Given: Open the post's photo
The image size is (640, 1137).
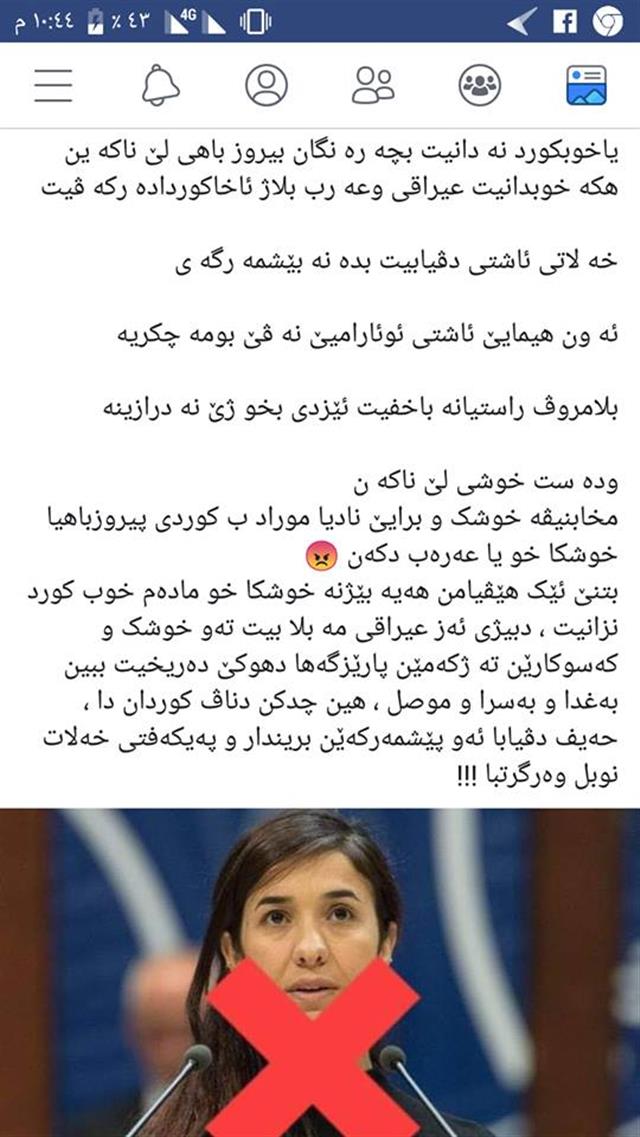Looking at the screenshot, I should click(320, 970).
